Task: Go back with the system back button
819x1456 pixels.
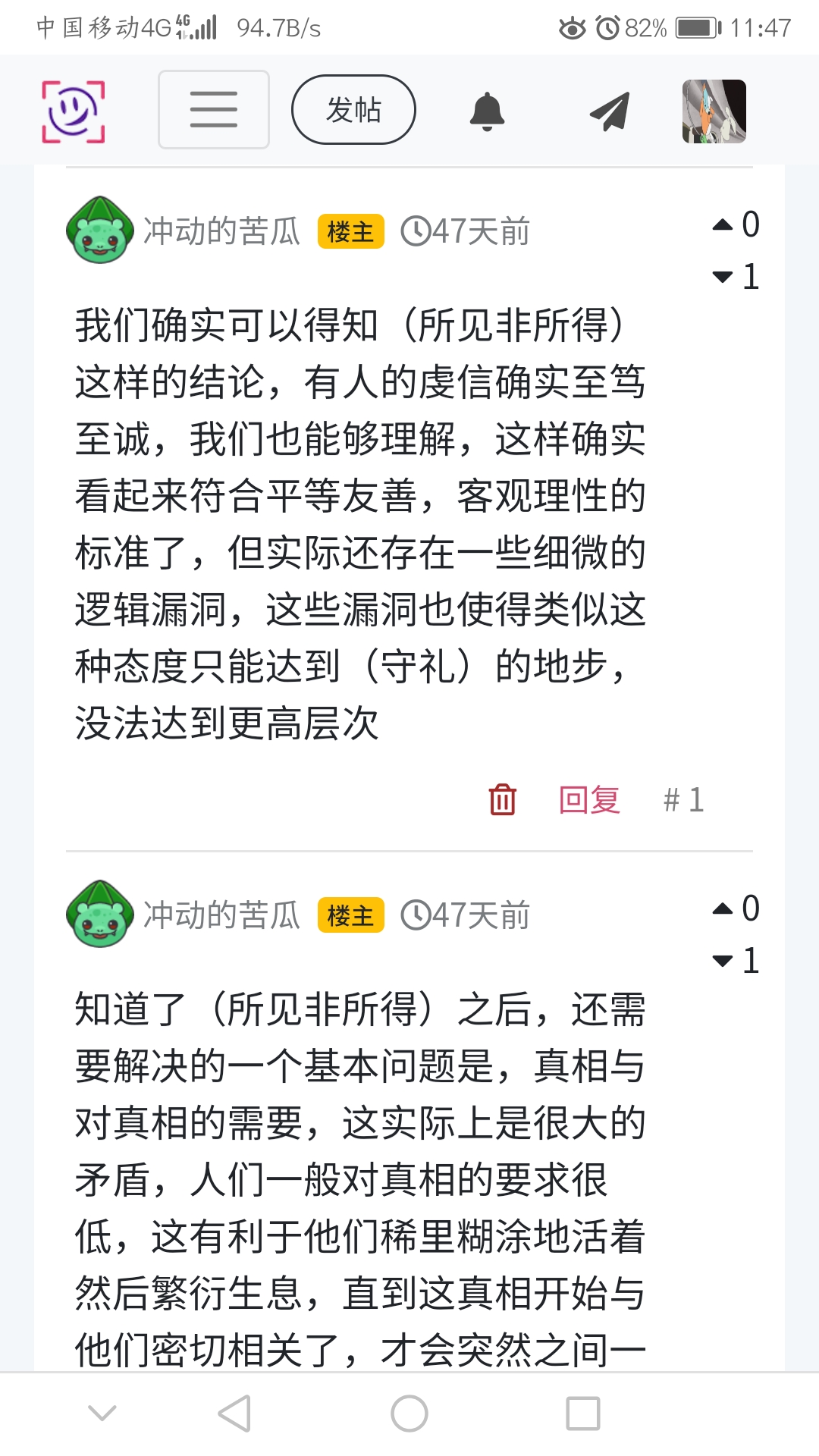Action: tap(234, 1414)
